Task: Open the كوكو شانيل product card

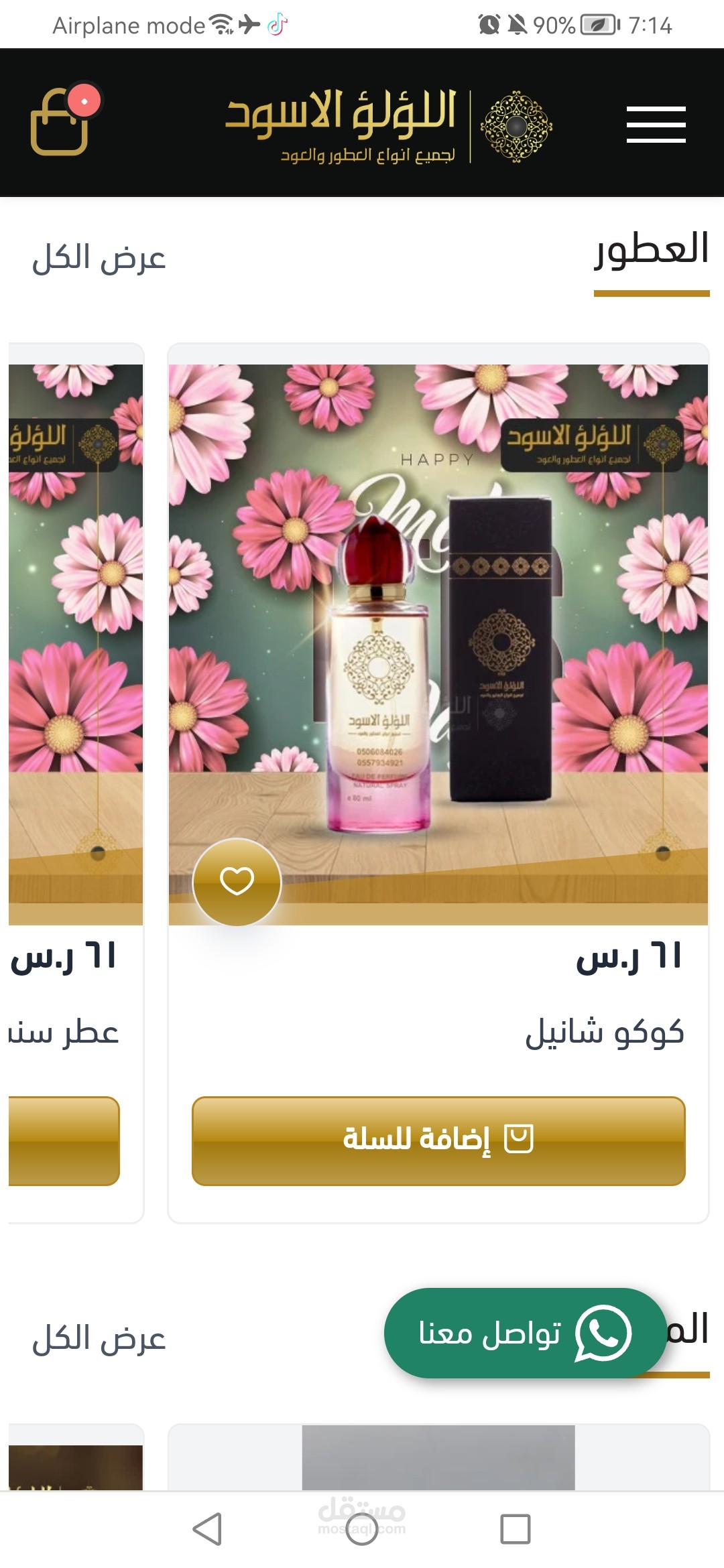Action: point(438,783)
